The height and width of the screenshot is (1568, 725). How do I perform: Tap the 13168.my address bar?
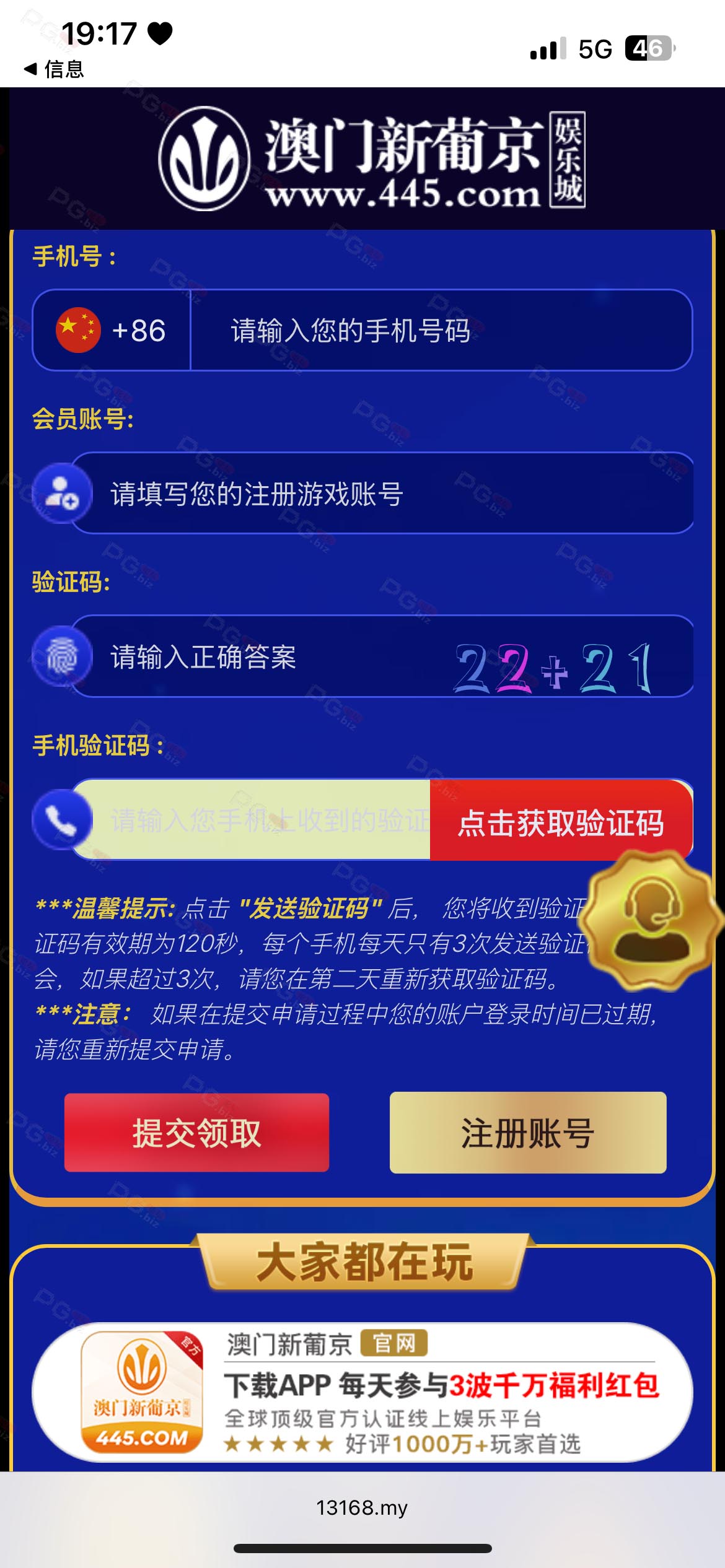[x=362, y=1507]
